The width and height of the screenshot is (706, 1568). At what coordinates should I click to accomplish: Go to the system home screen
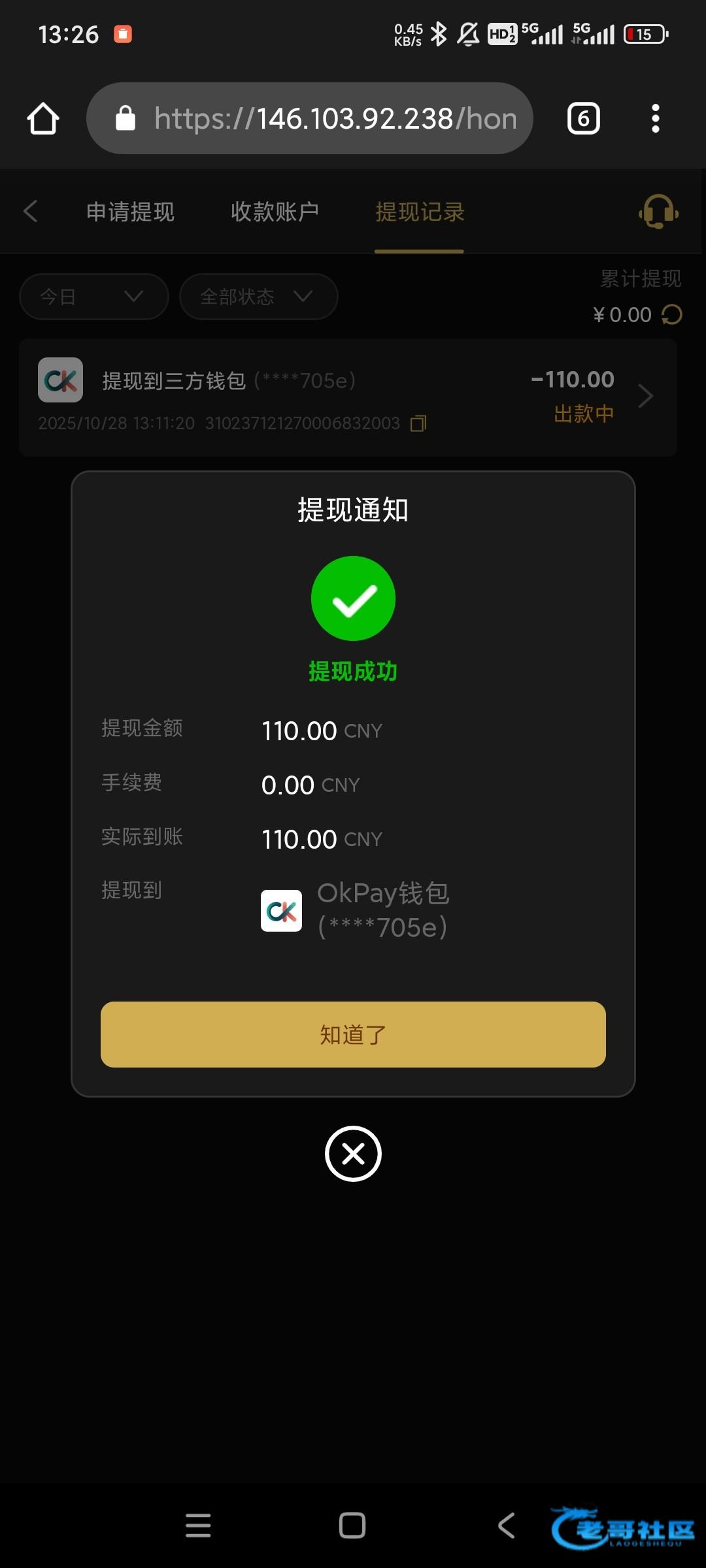(352, 1526)
